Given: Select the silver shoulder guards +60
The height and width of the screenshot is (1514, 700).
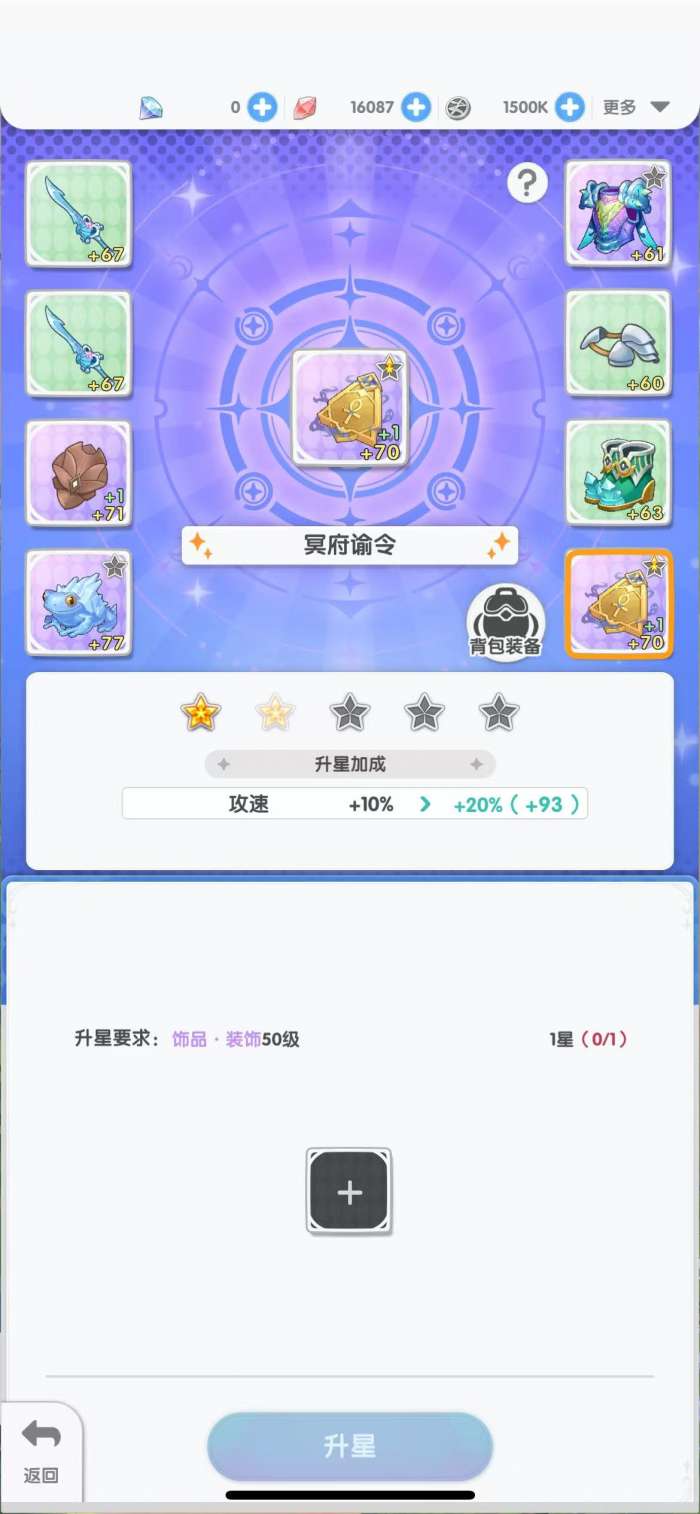Looking at the screenshot, I should point(619,343).
